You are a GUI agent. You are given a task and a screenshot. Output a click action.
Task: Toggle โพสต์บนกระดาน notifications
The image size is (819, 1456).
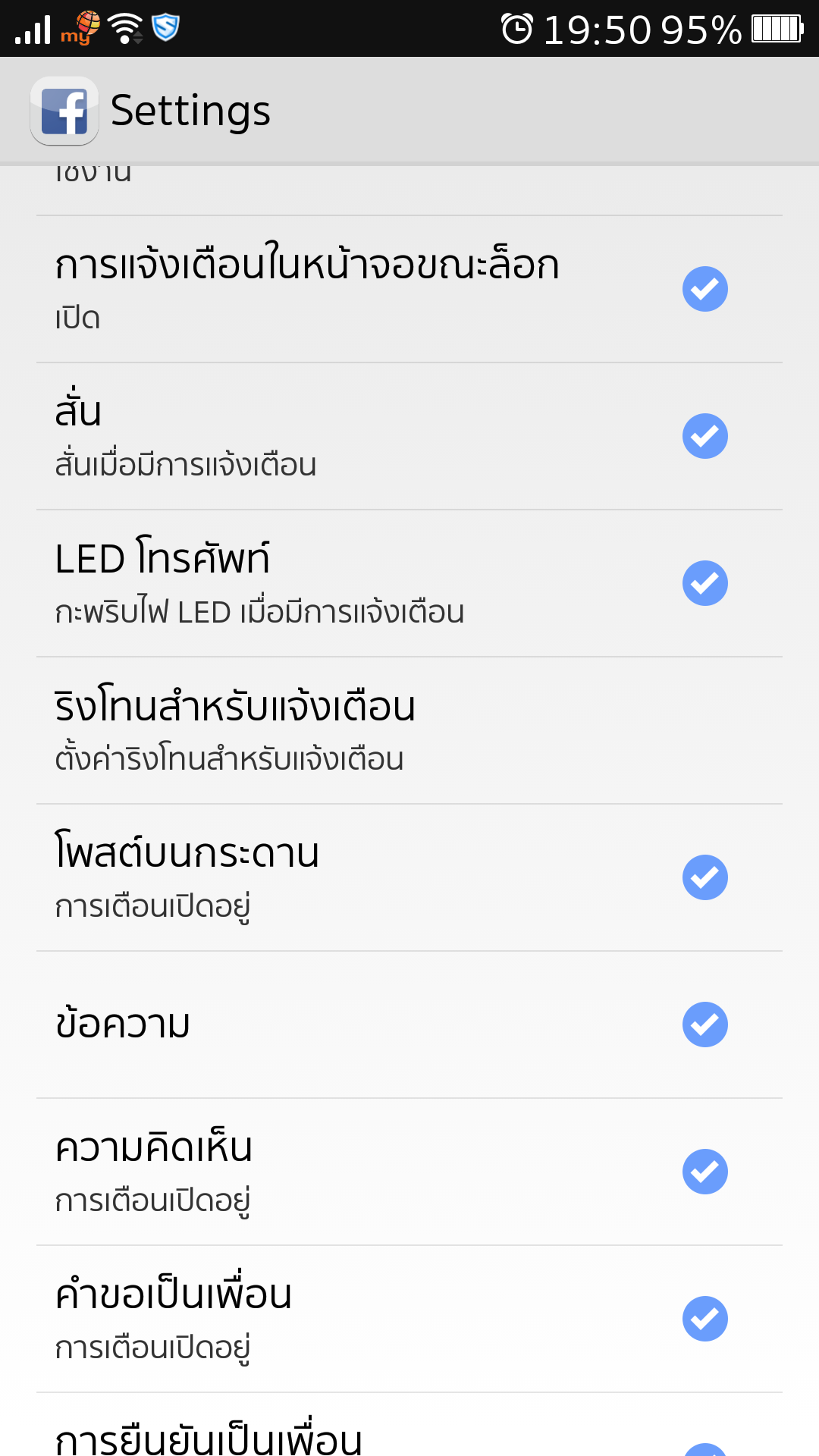click(x=704, y=877)
